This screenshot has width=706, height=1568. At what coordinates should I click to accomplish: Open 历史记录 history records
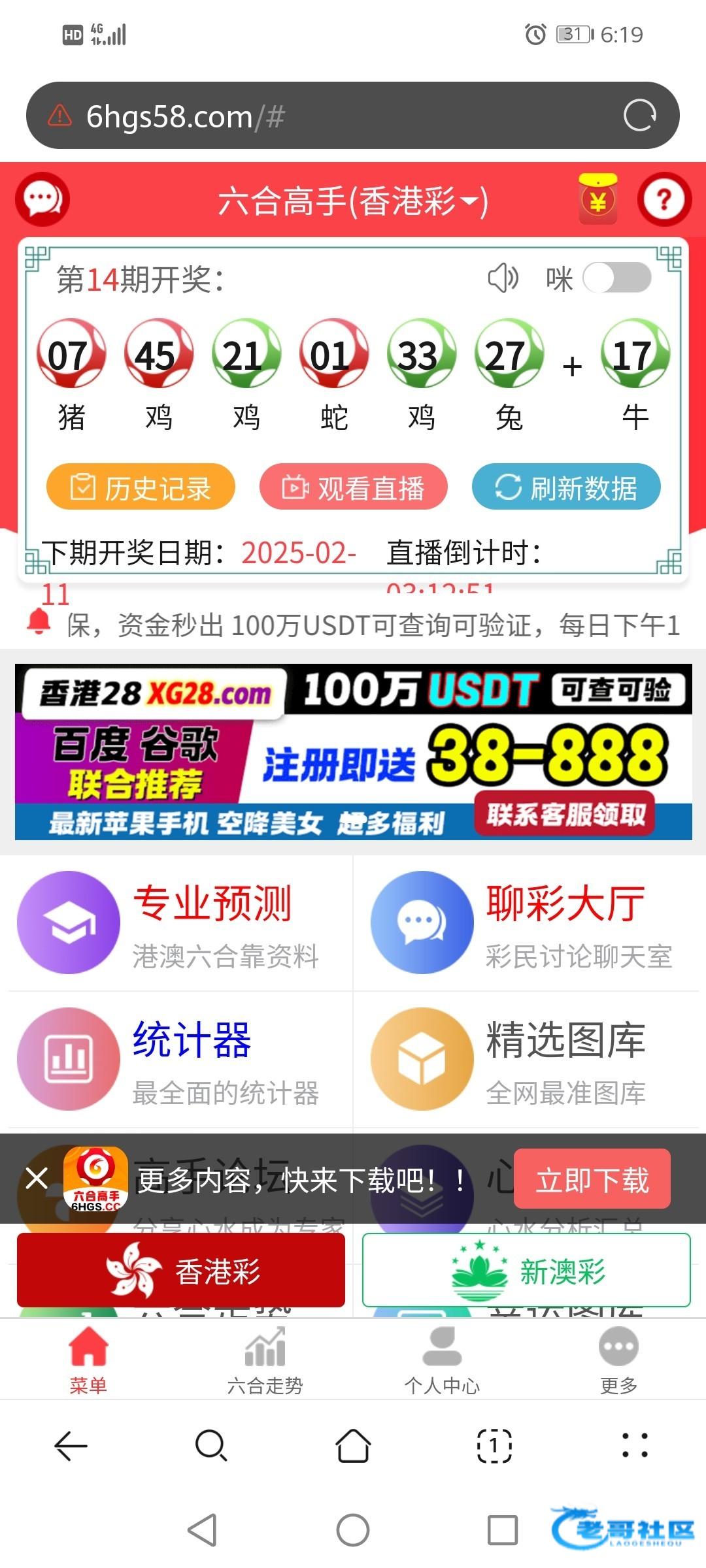pos(141,487)
